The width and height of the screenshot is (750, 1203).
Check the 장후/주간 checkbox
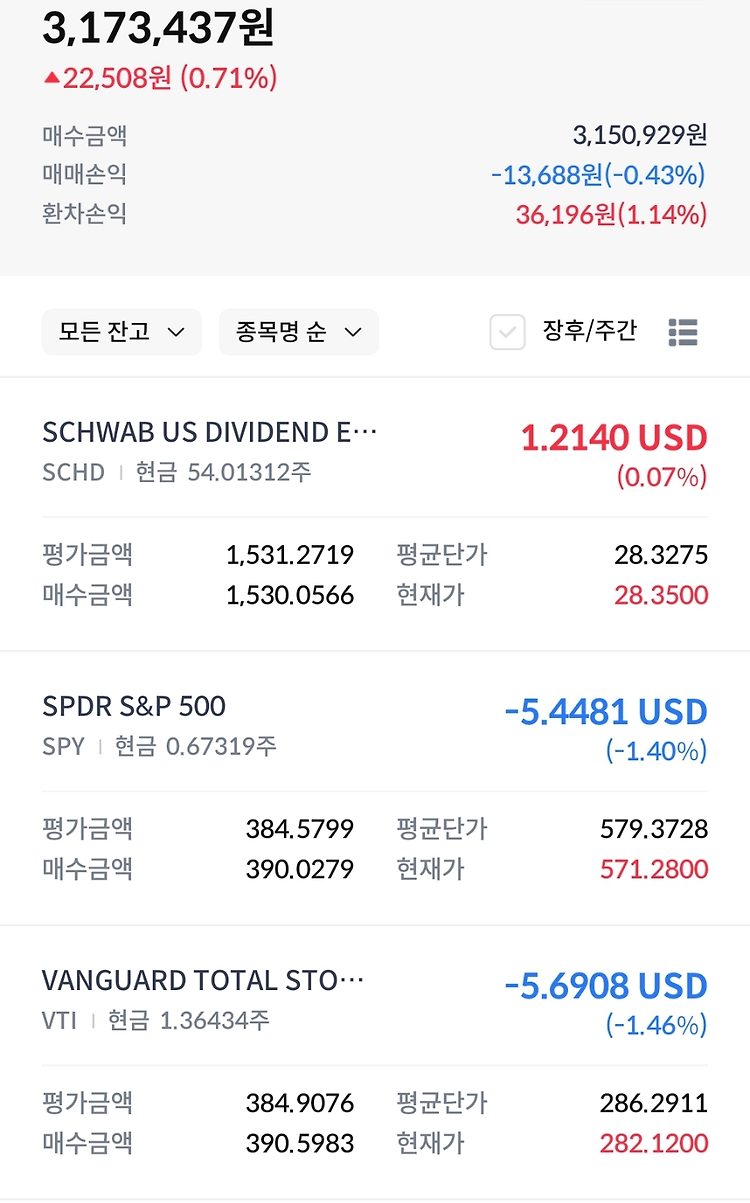tap(508, 332)
